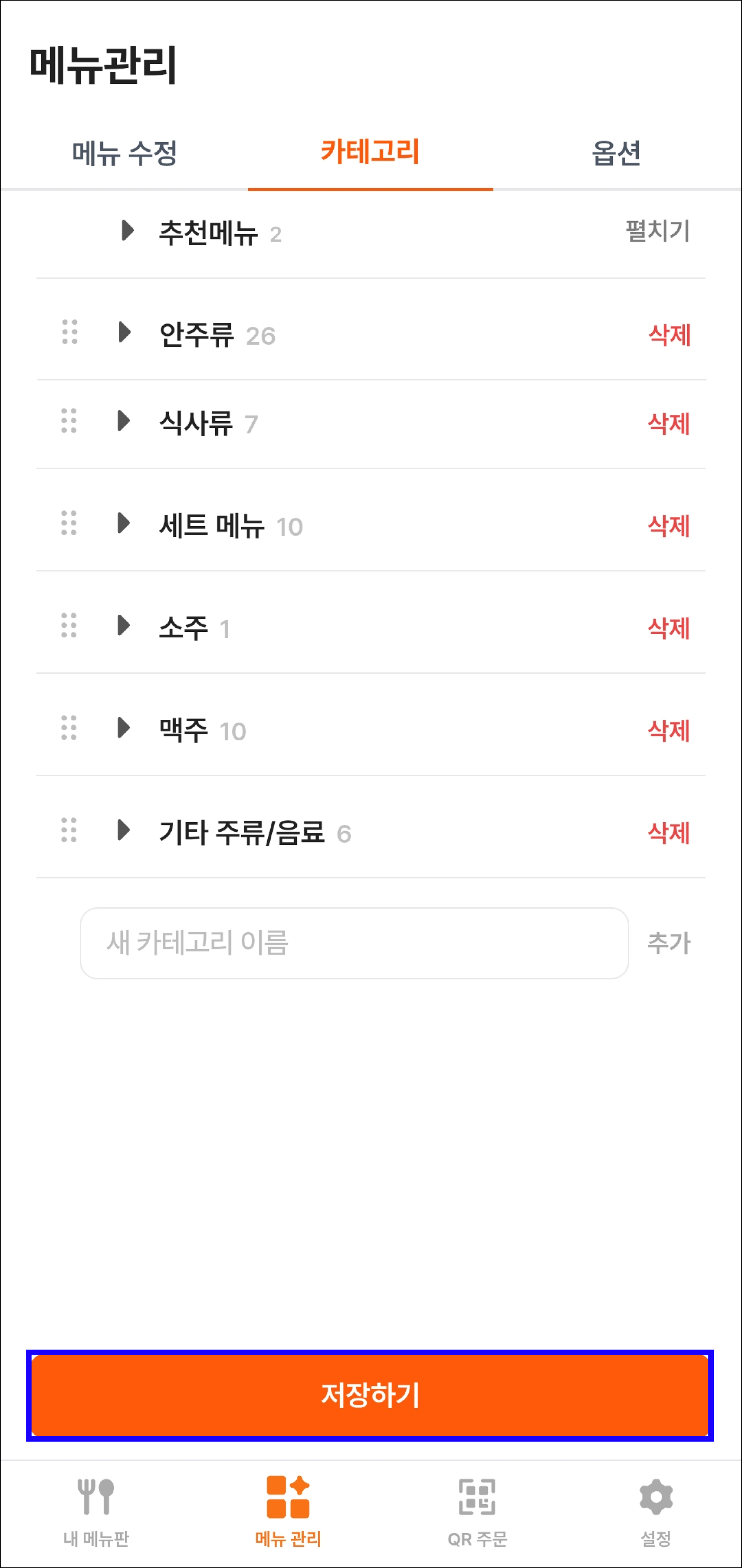Tap 펼치기 to expand all categories

(657, 231)
